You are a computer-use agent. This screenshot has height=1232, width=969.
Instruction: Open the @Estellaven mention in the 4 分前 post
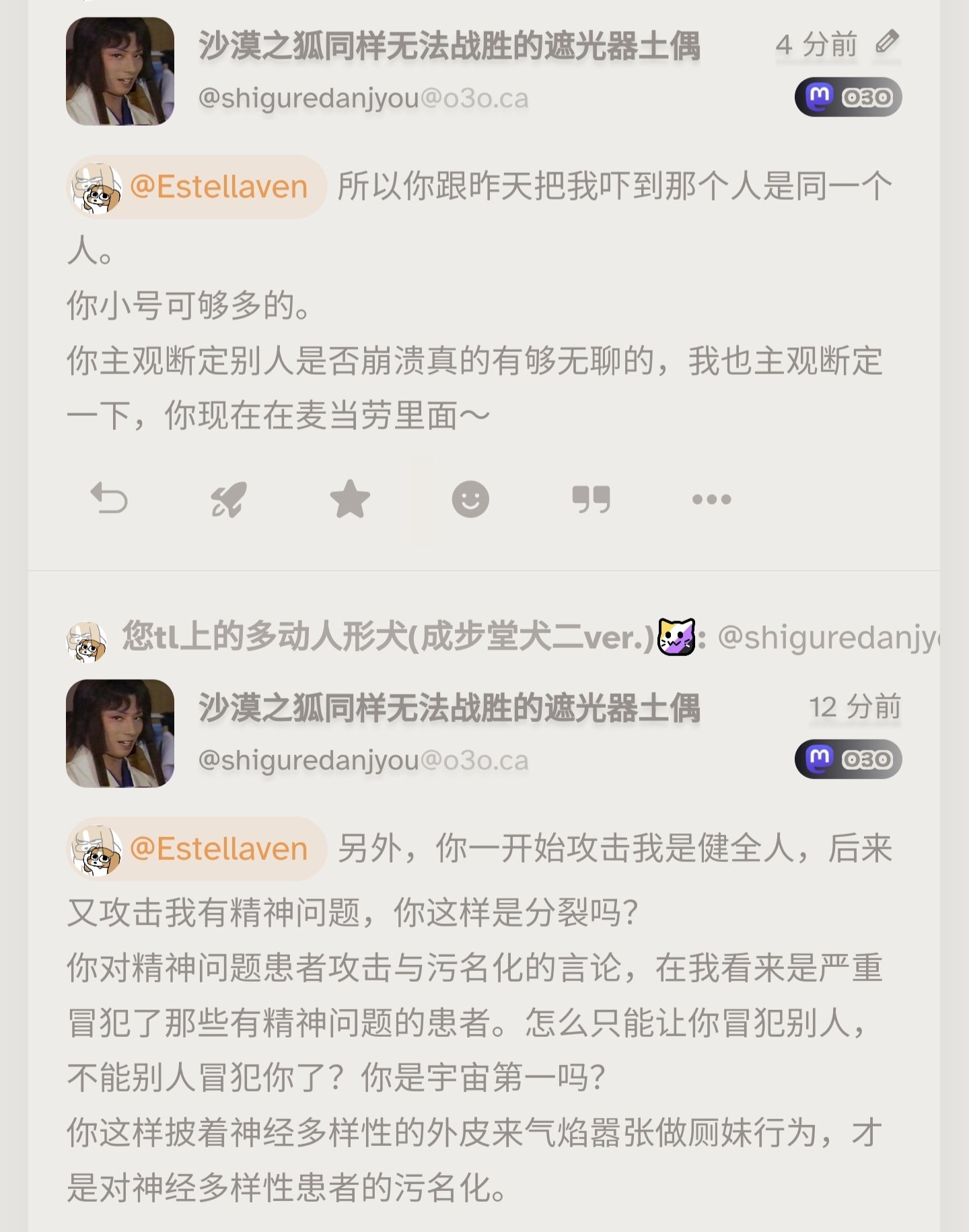(x=196, y=186)
